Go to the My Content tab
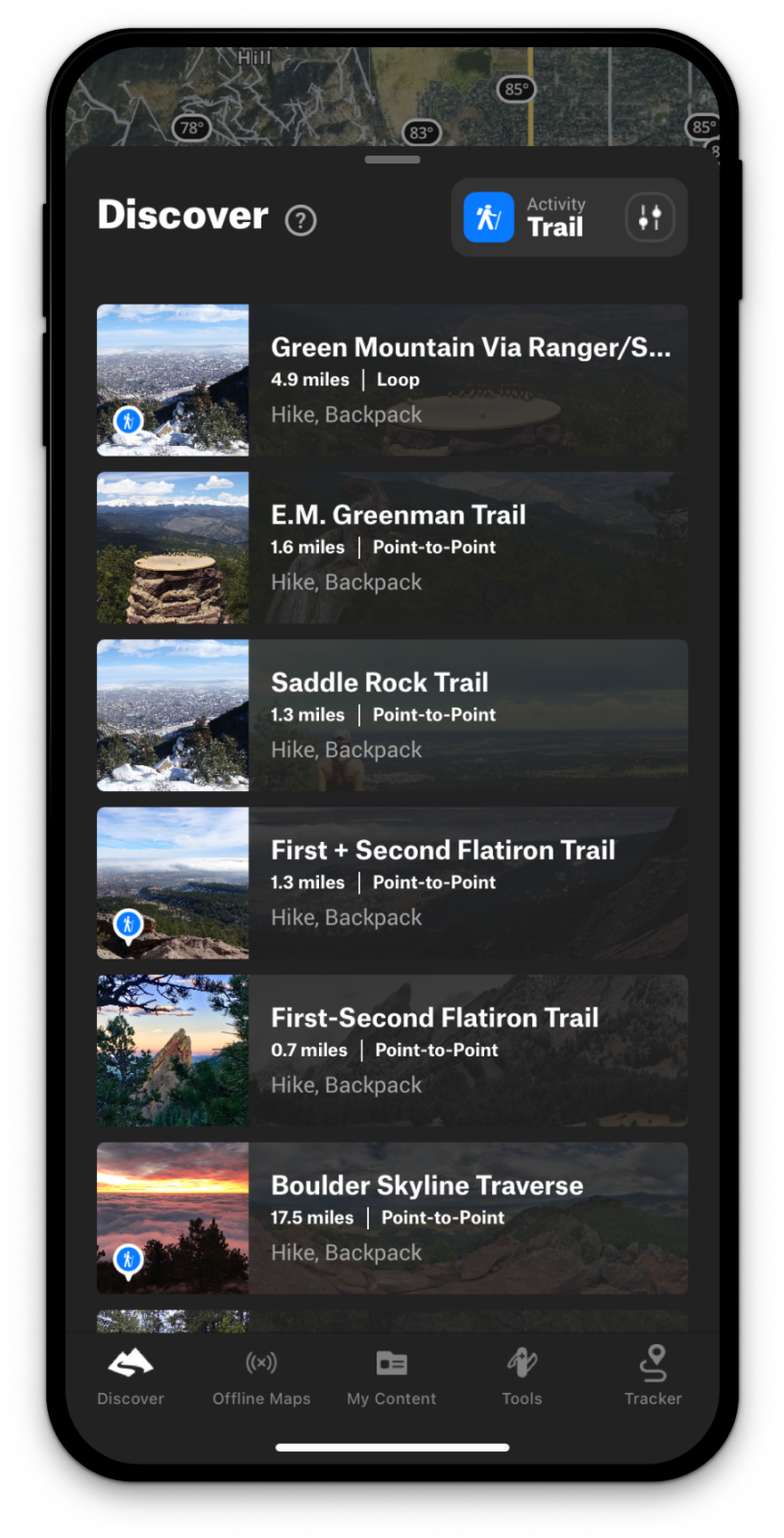This screenshot has width=784, height=1538. pyautogui.click(x=392, y=1377)
